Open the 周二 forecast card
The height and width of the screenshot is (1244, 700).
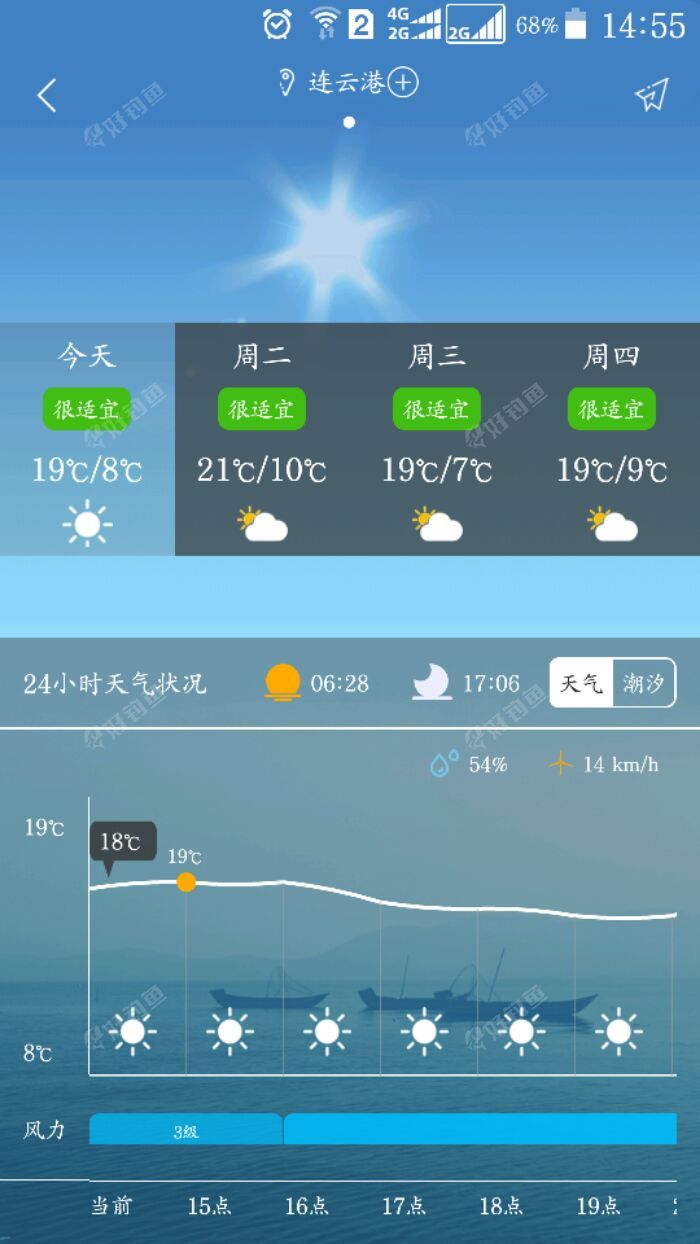pos(262,438)
